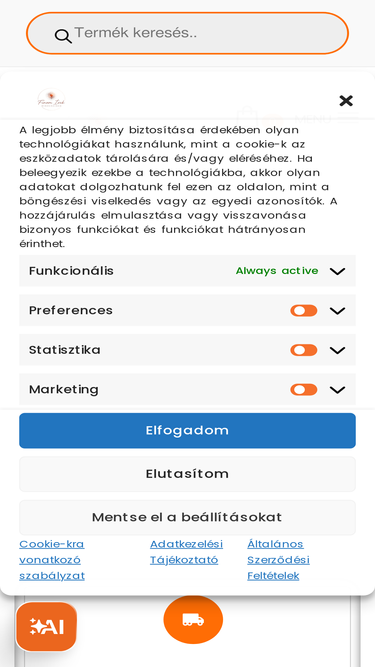The width and height of the screenshot is (375, 667).
Task: Open Adatkezelési Tájékoztató link
Action: (186, 552)
